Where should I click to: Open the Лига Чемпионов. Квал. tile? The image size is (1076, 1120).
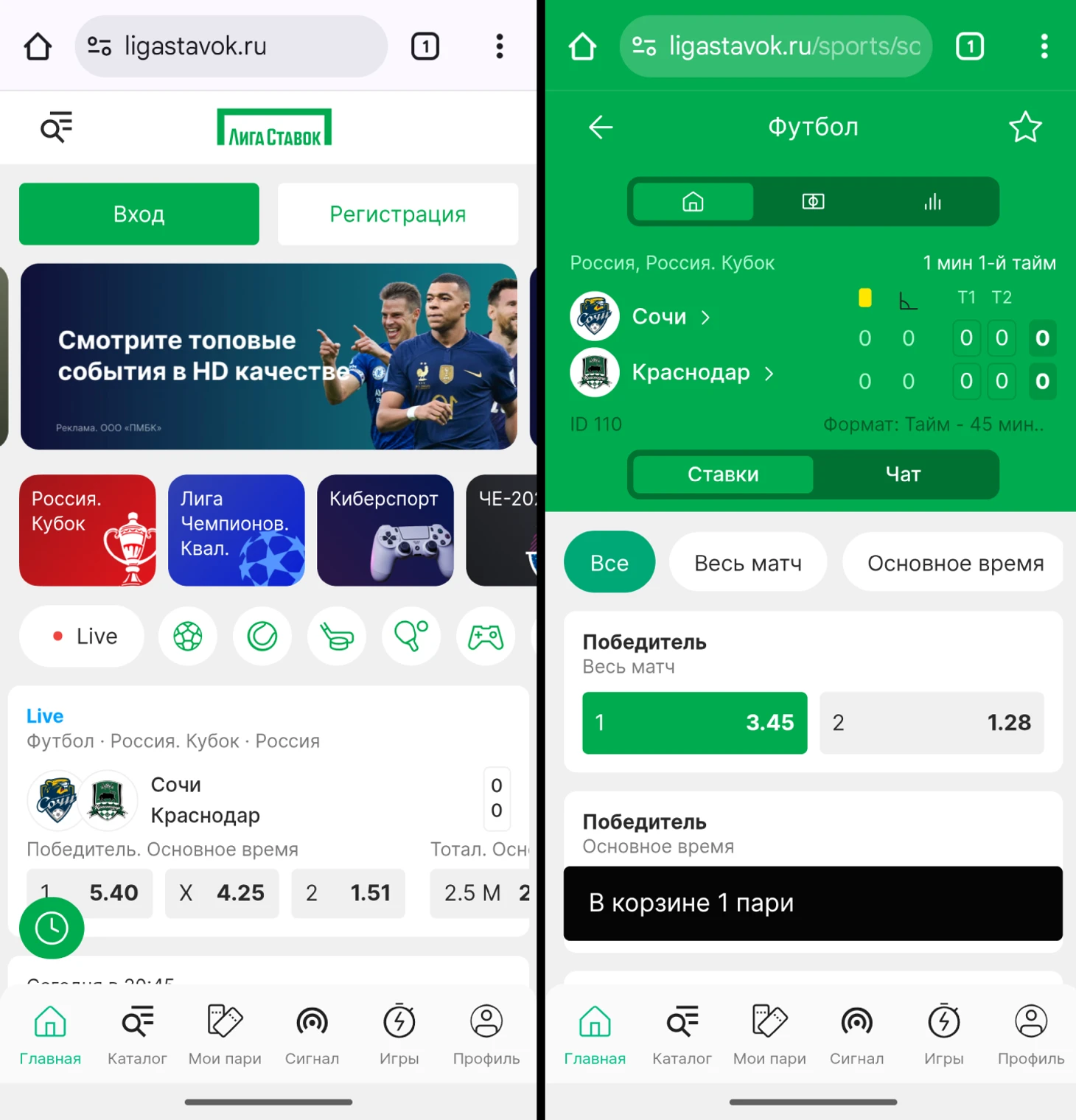tap(236, 530)
